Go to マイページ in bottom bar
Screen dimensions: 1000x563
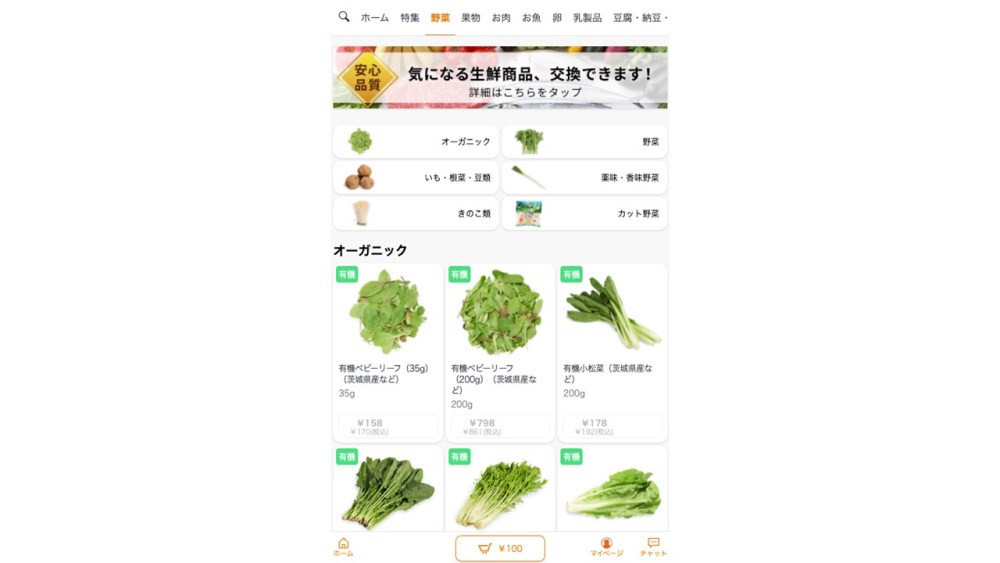pos(606,548)
